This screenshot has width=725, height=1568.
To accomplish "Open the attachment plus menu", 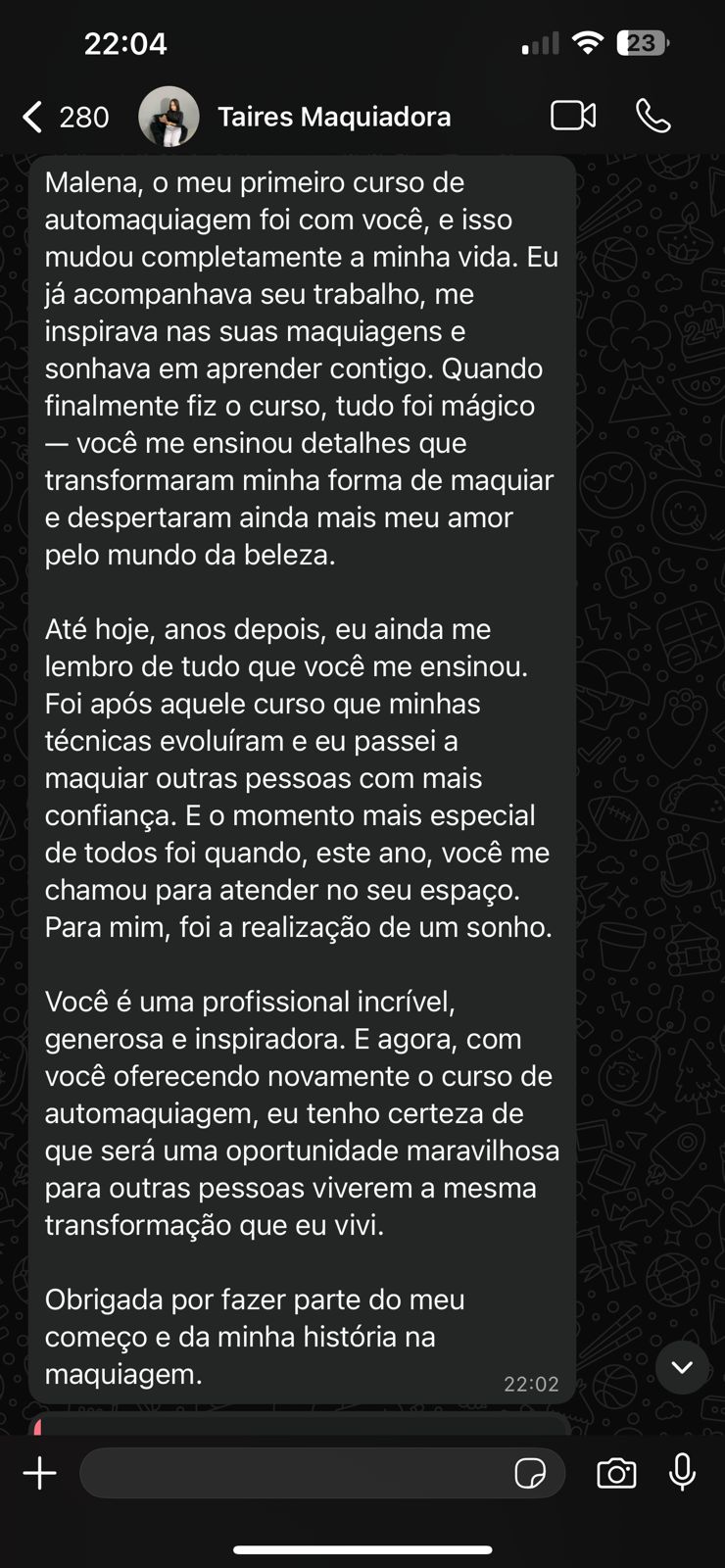I will click(40, 1473).
